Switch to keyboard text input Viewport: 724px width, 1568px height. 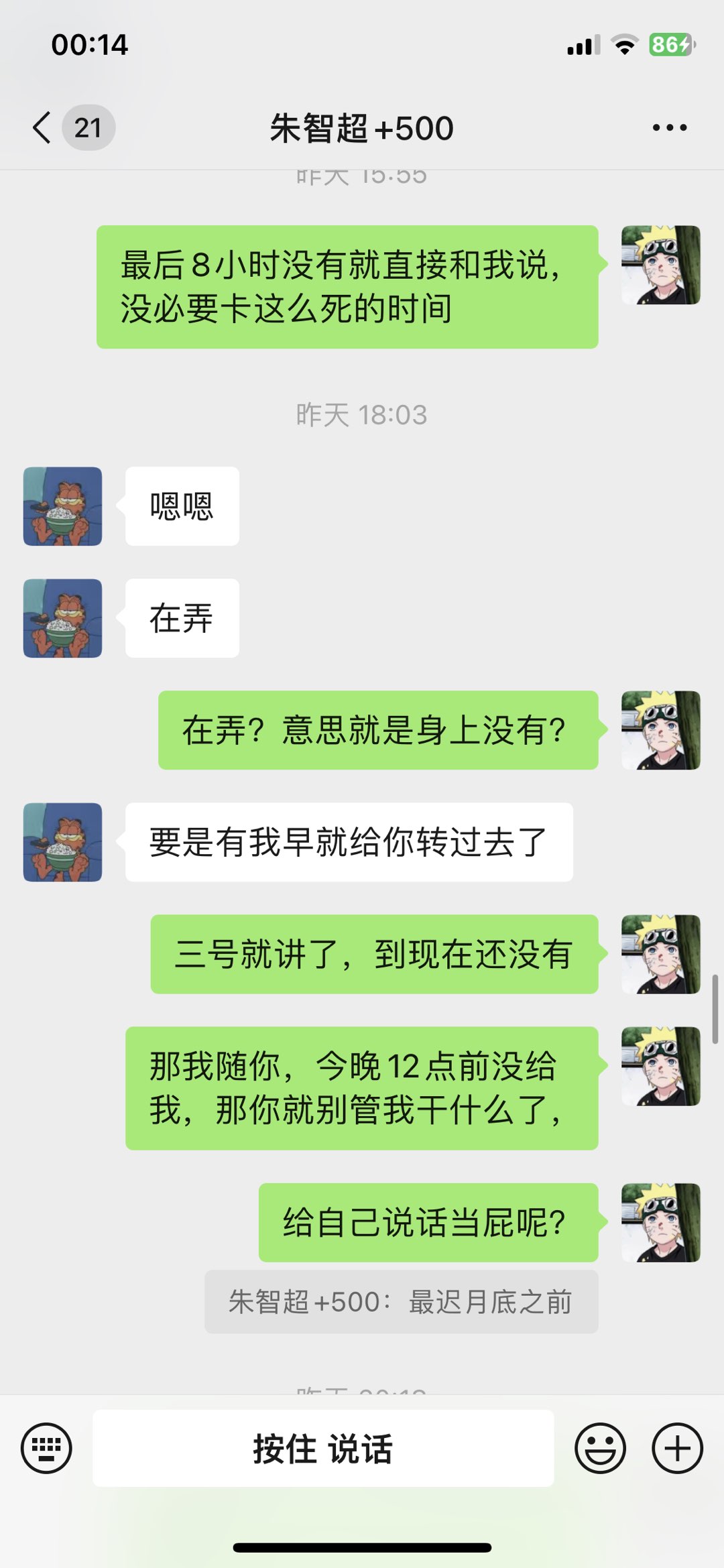[x=46, y=1448]
